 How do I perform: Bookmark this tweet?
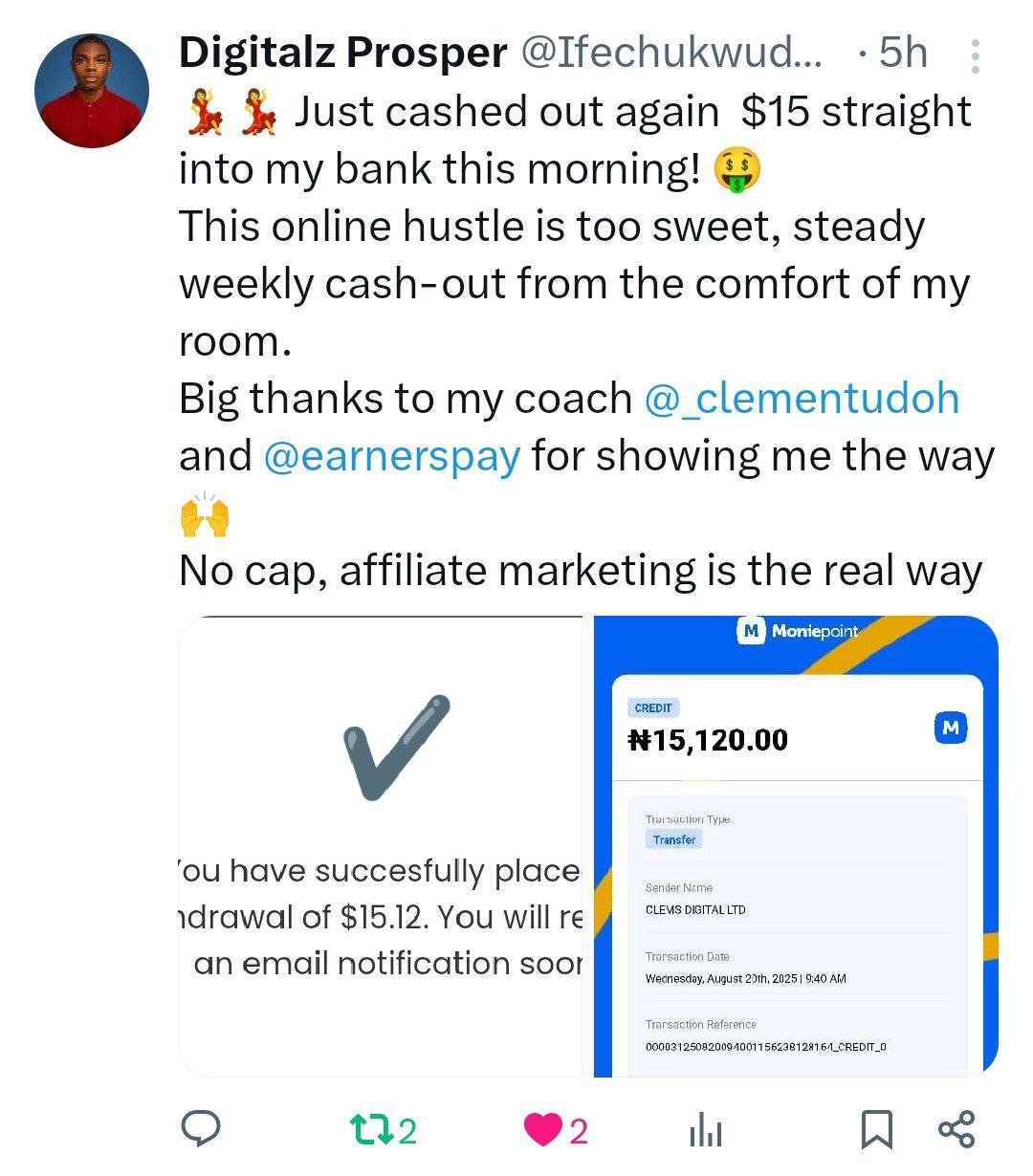point(876,1130)
